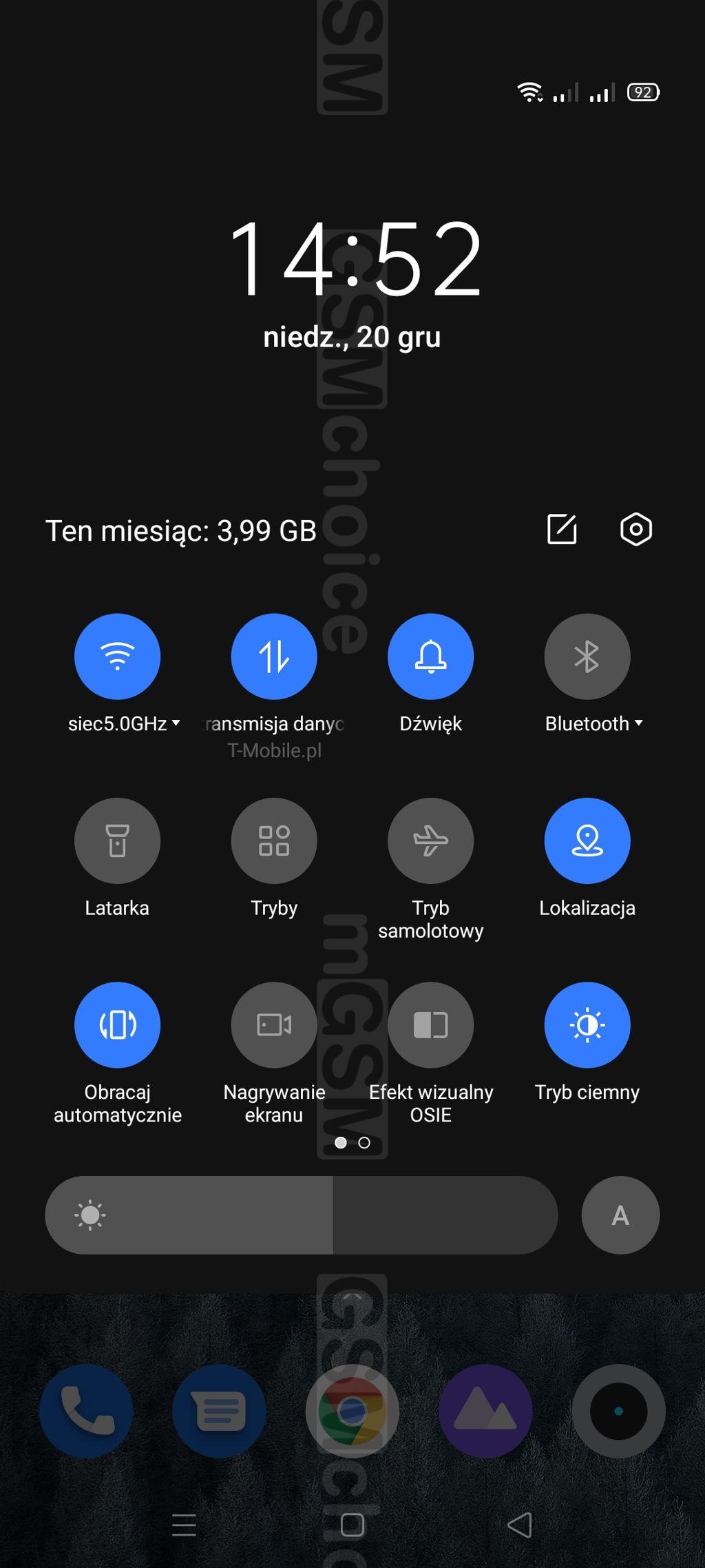Tap the second page indicator dot

pyautogui.click(x=365, y=1143)
